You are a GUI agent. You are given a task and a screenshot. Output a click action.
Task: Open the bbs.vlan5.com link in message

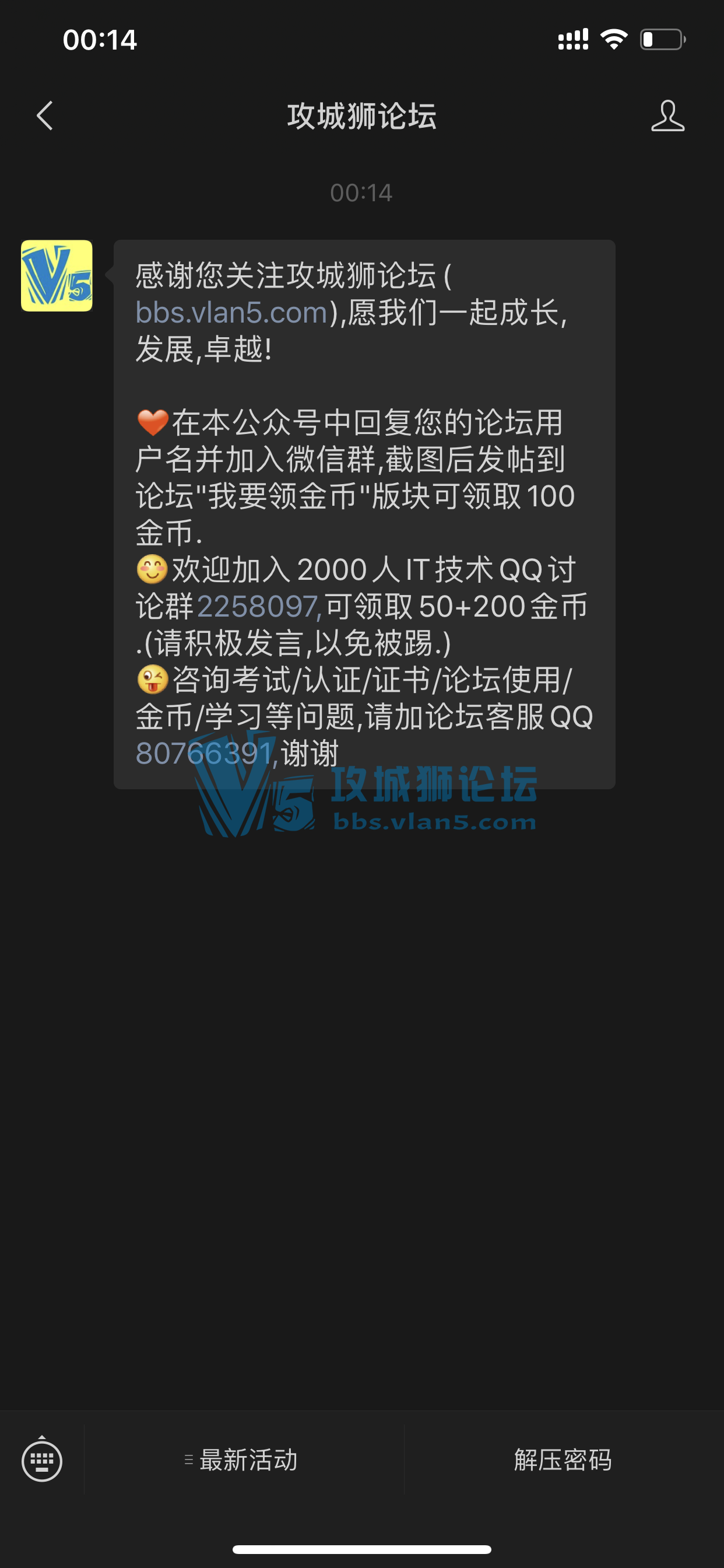[231, 313]
